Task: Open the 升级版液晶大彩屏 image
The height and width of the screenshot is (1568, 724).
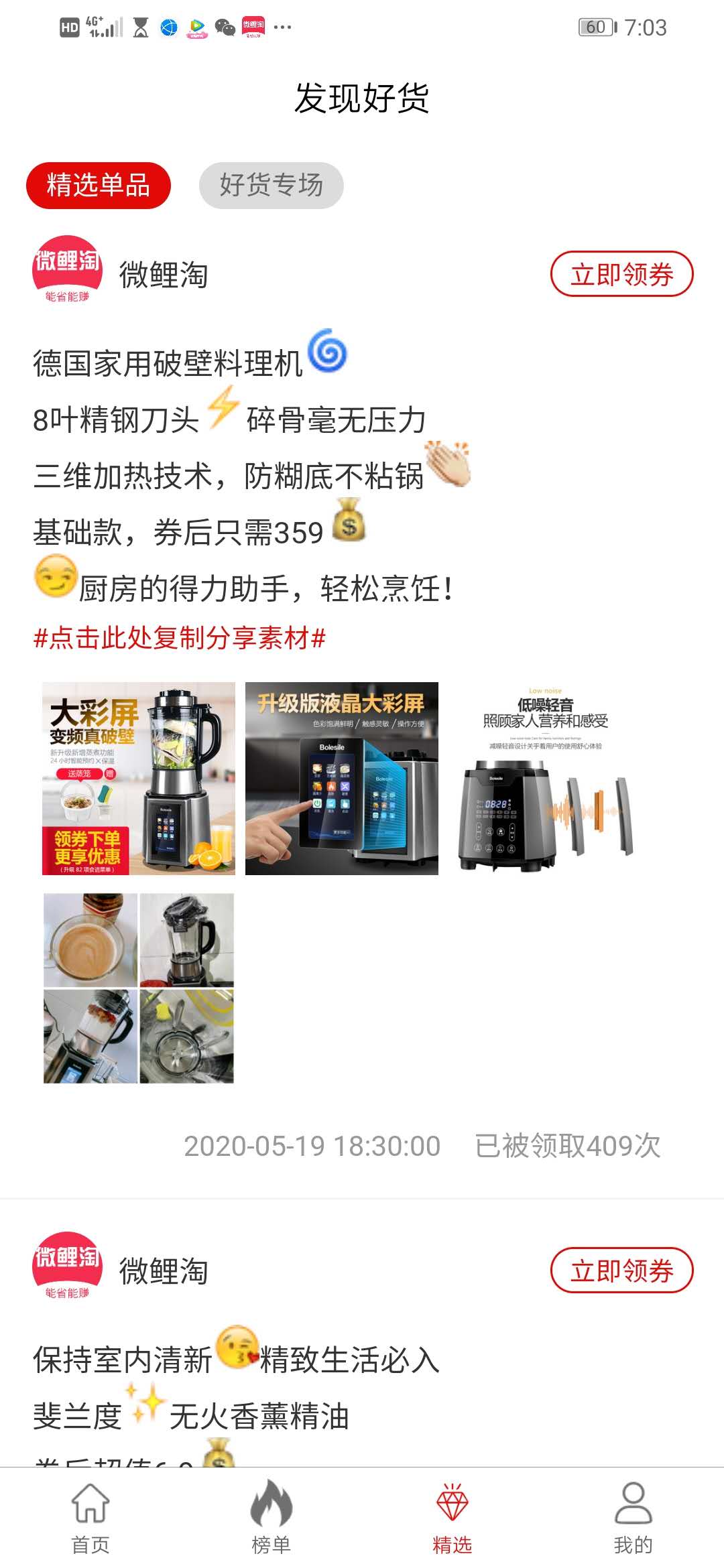Action: coord(341,779)
